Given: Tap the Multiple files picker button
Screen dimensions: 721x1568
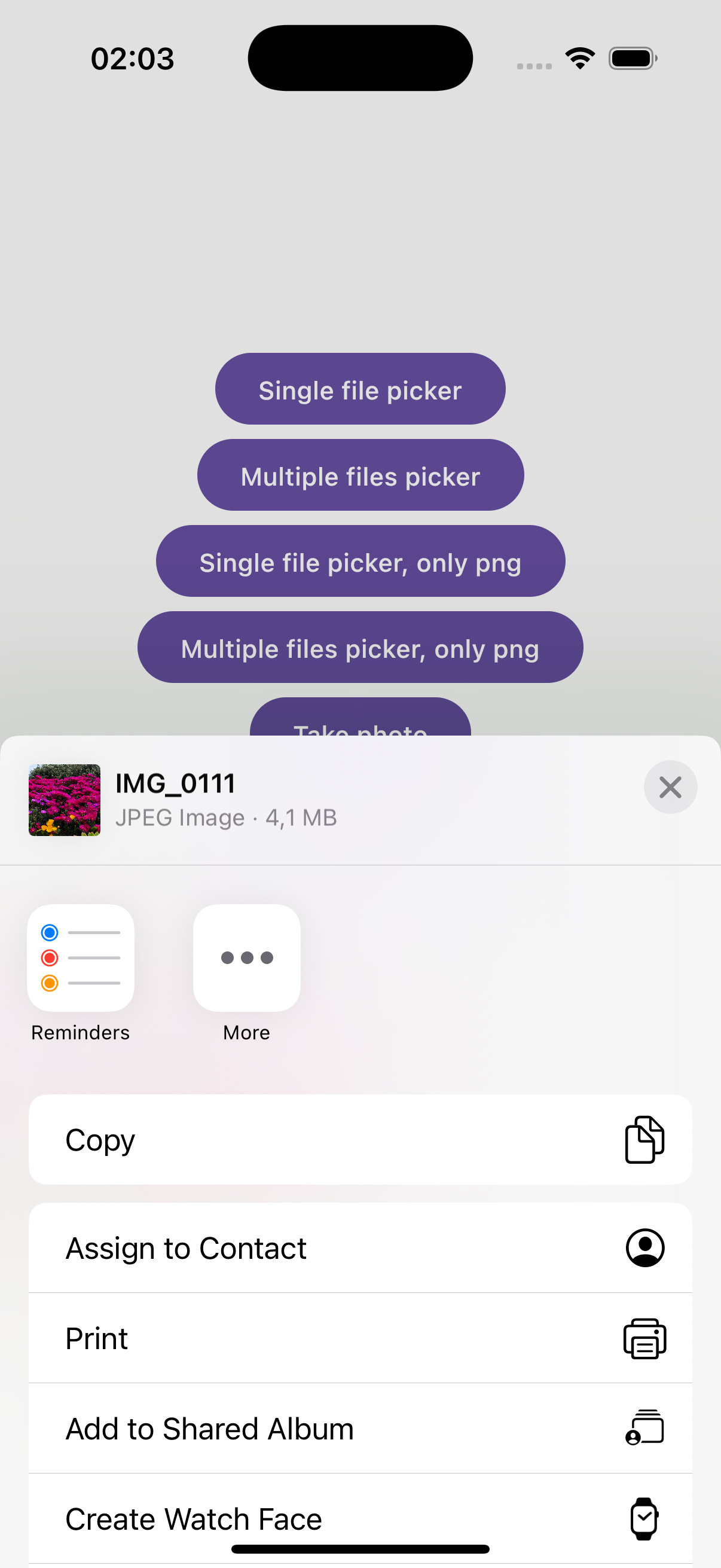Looking at the screenshot, I should click(360, 475).
